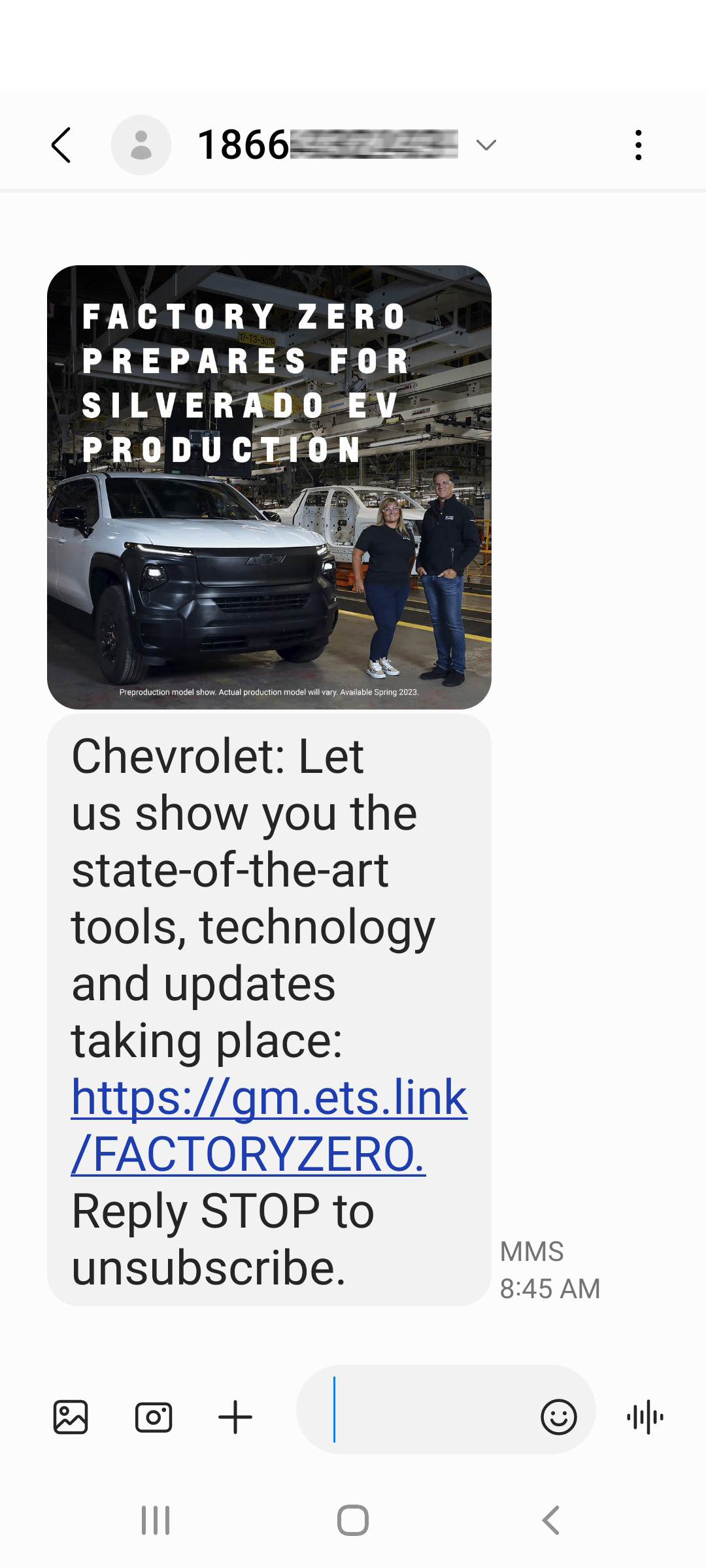The image size is (706, 1568).
Task: Open the gm.ets.link/FACTORYZERO link
Action: 269,1125
